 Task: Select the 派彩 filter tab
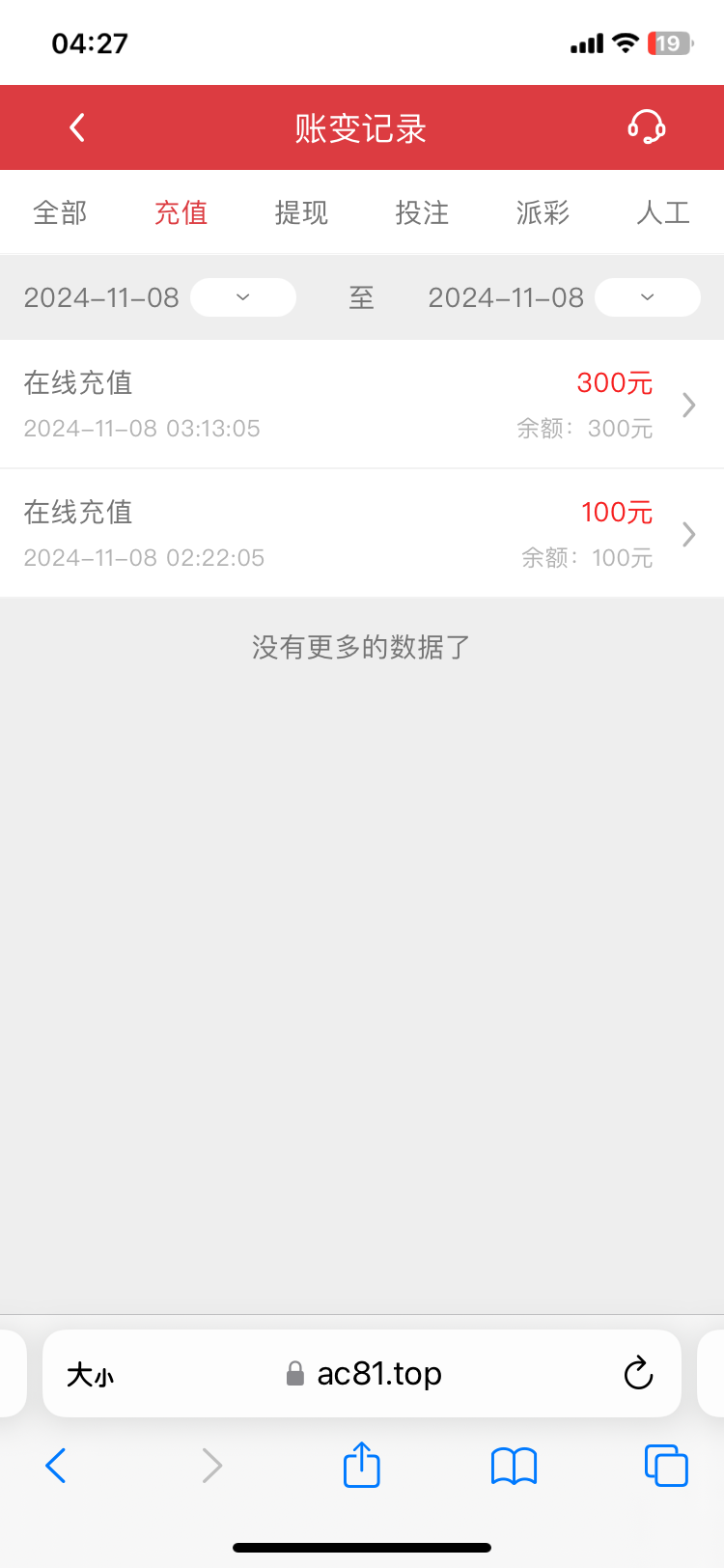click(543, 212)
